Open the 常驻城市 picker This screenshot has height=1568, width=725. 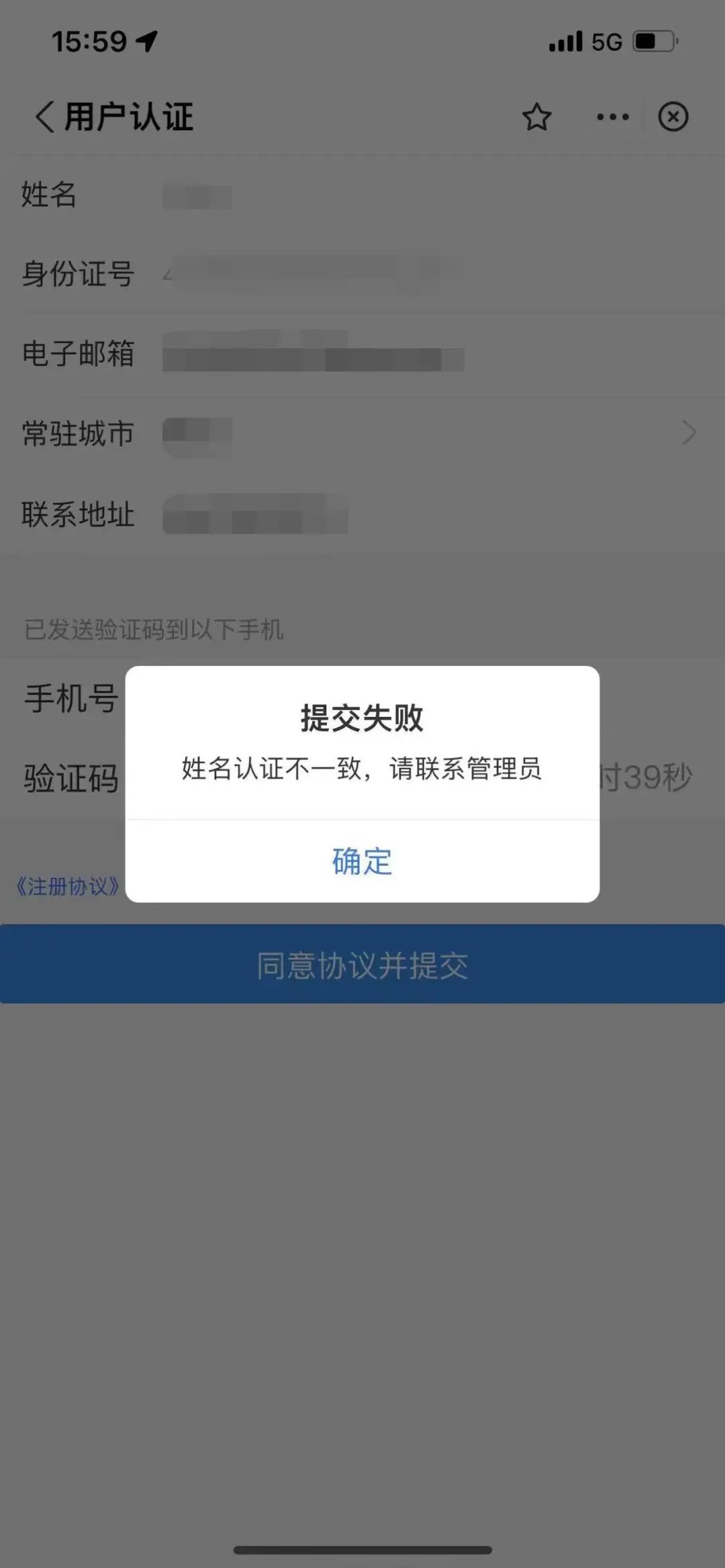coord(362,434)
